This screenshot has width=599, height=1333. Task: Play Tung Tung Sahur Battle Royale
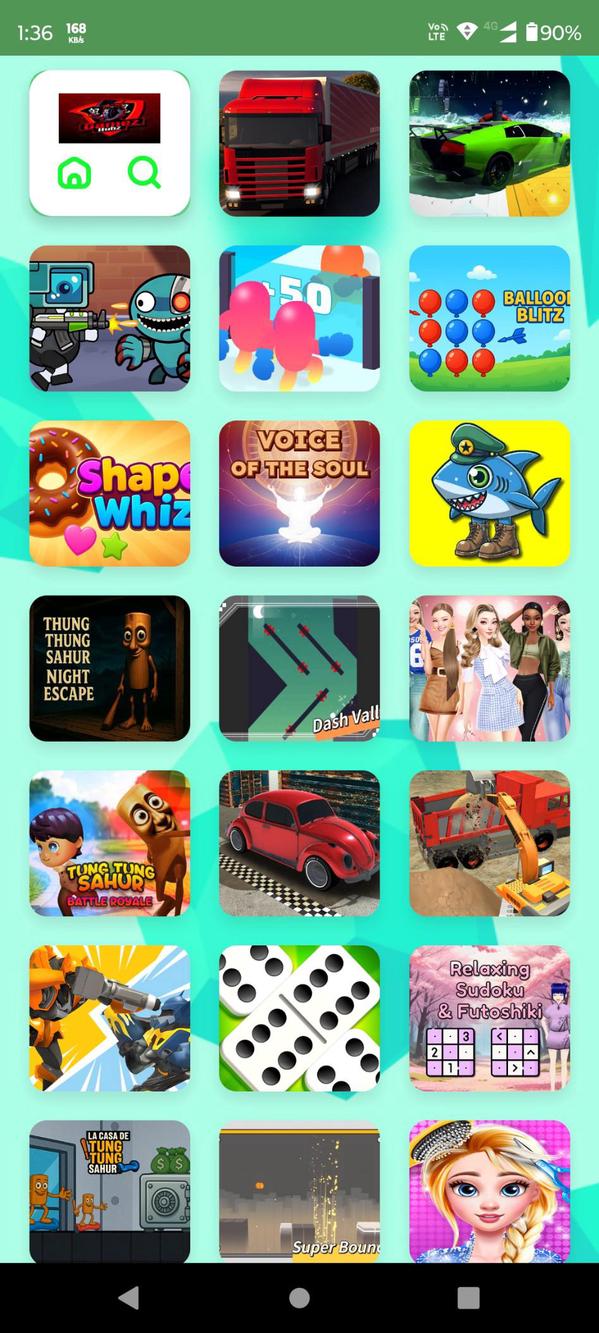[109, 843]
